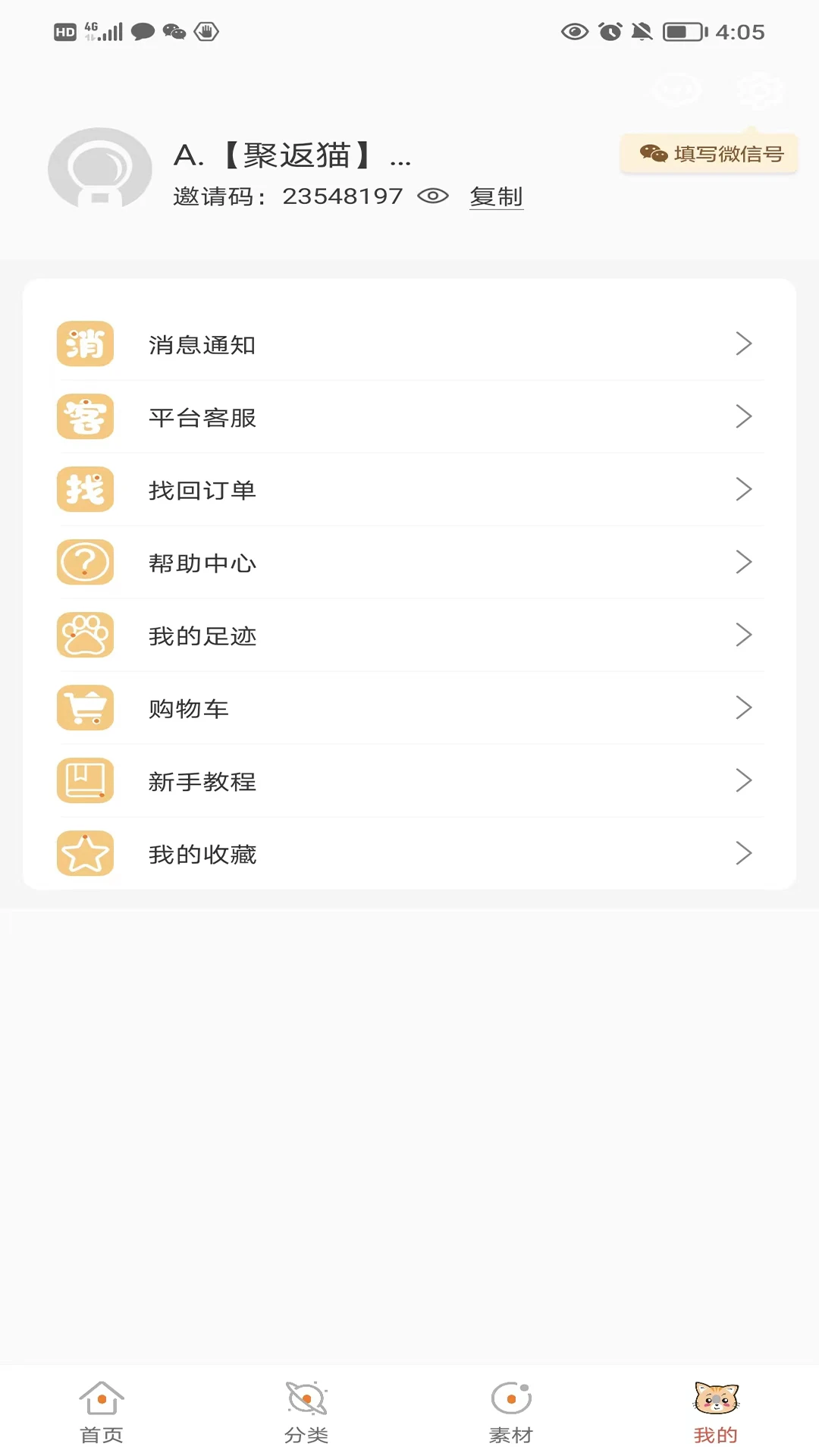Click 复制 to copy invite code

(497, 196)
